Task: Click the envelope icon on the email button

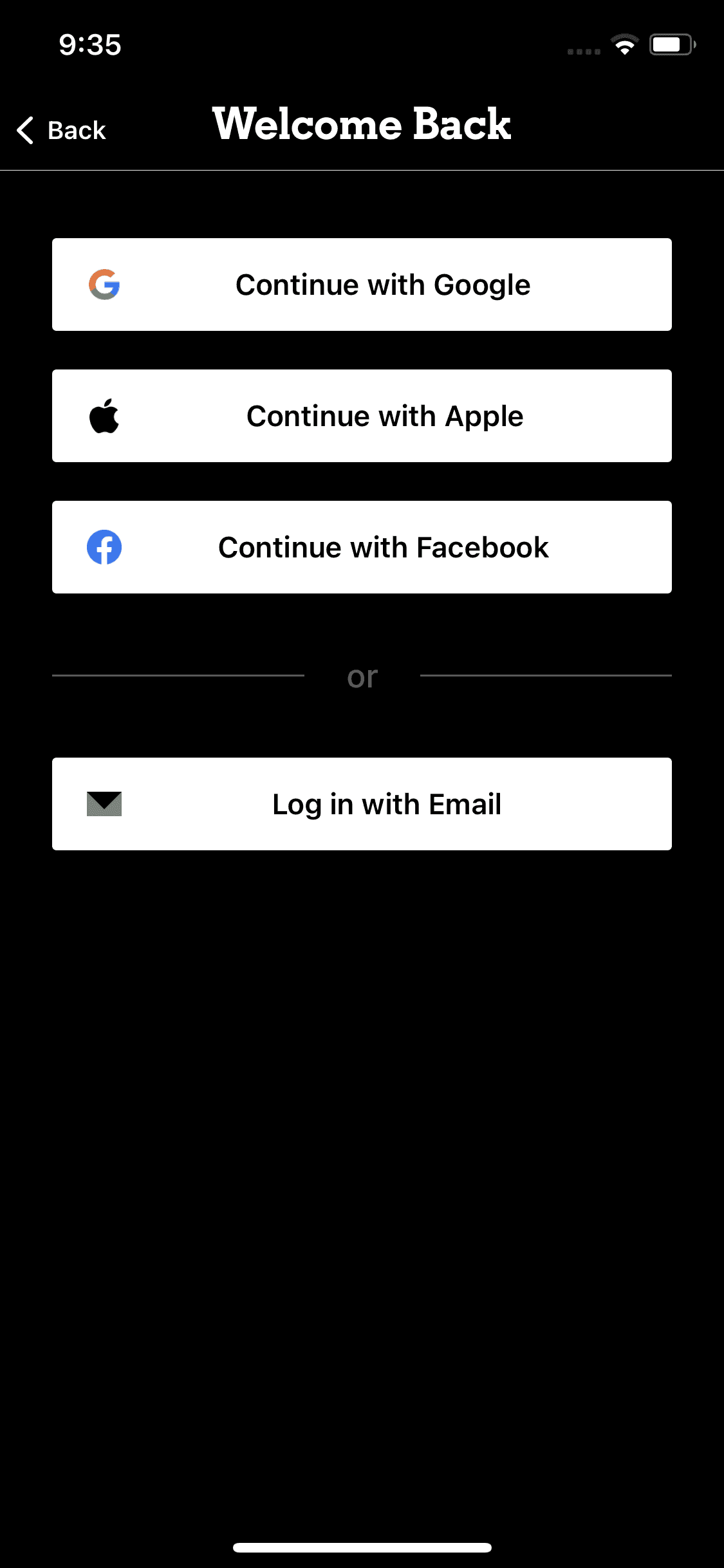Action: coord(104,803)
